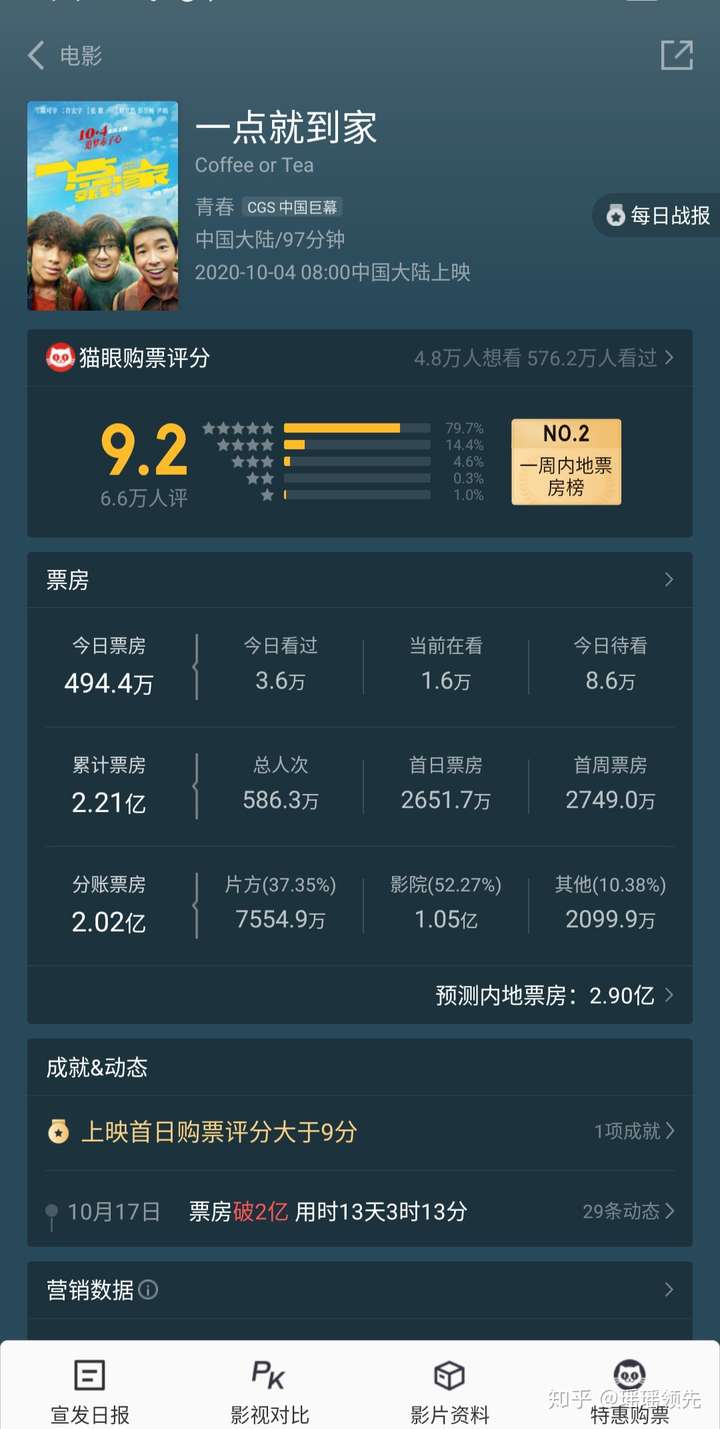Open the 一点就到家 movie poster

[102, 205]
